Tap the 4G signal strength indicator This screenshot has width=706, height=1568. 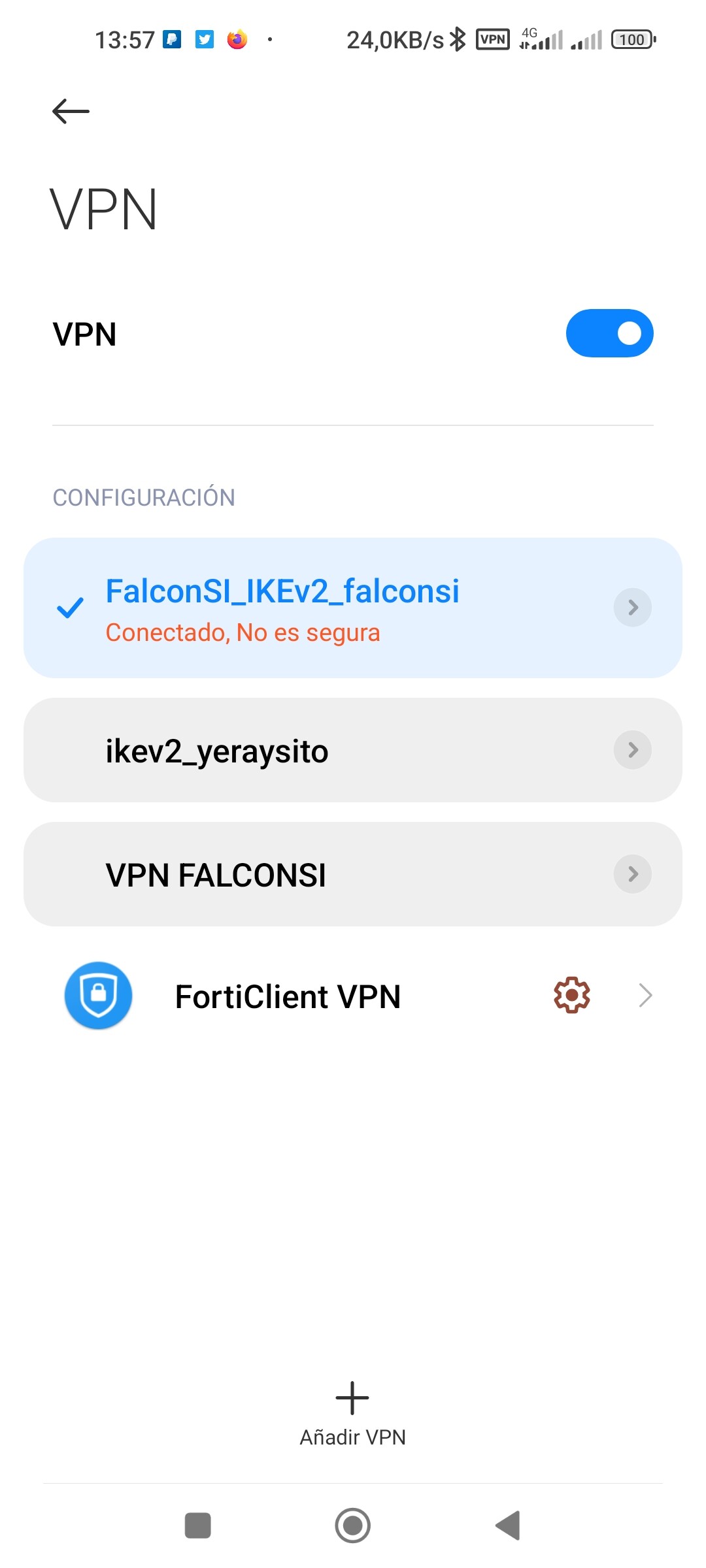(x=543, y=39)
